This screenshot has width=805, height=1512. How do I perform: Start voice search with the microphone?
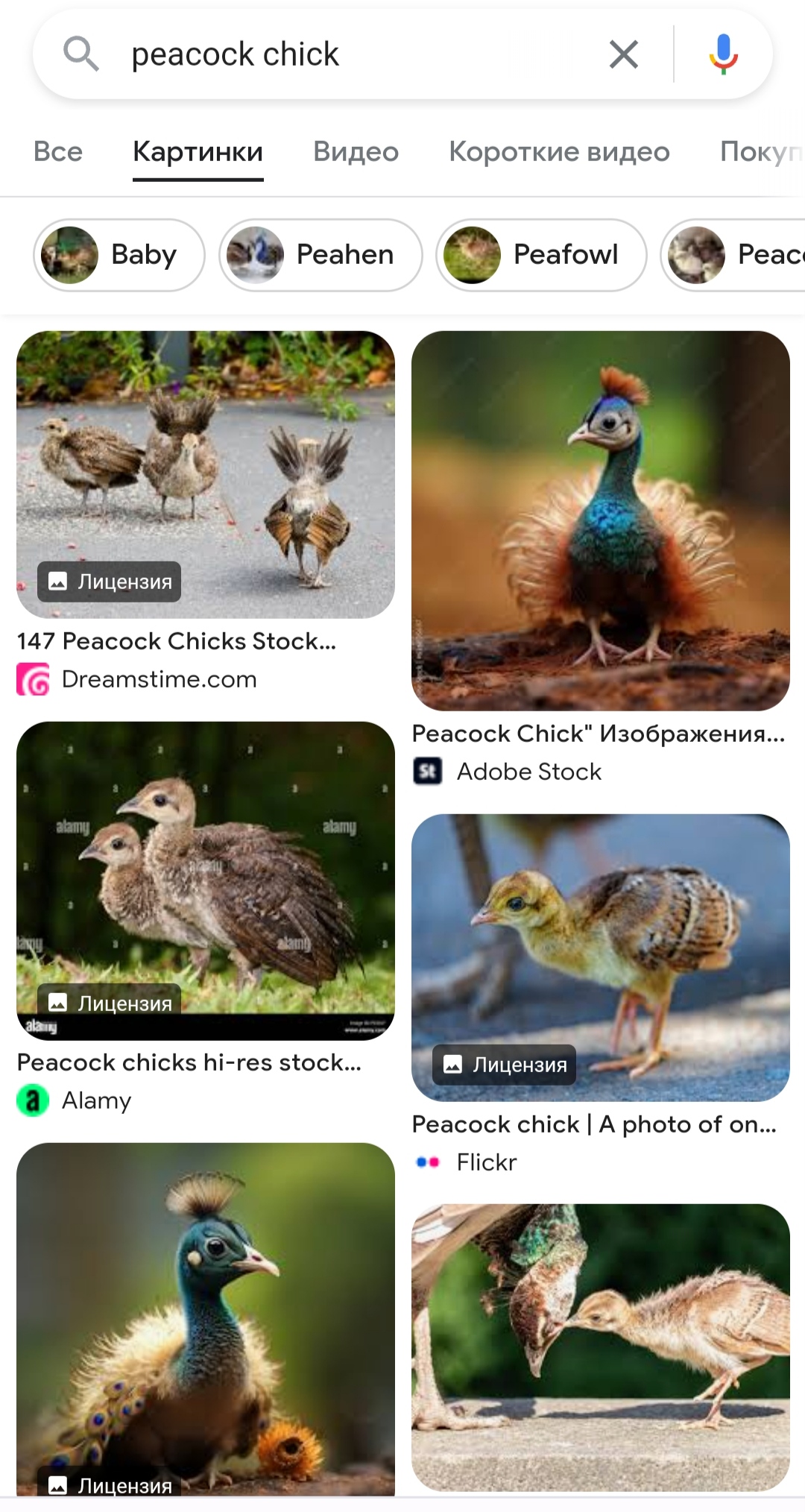722,54
